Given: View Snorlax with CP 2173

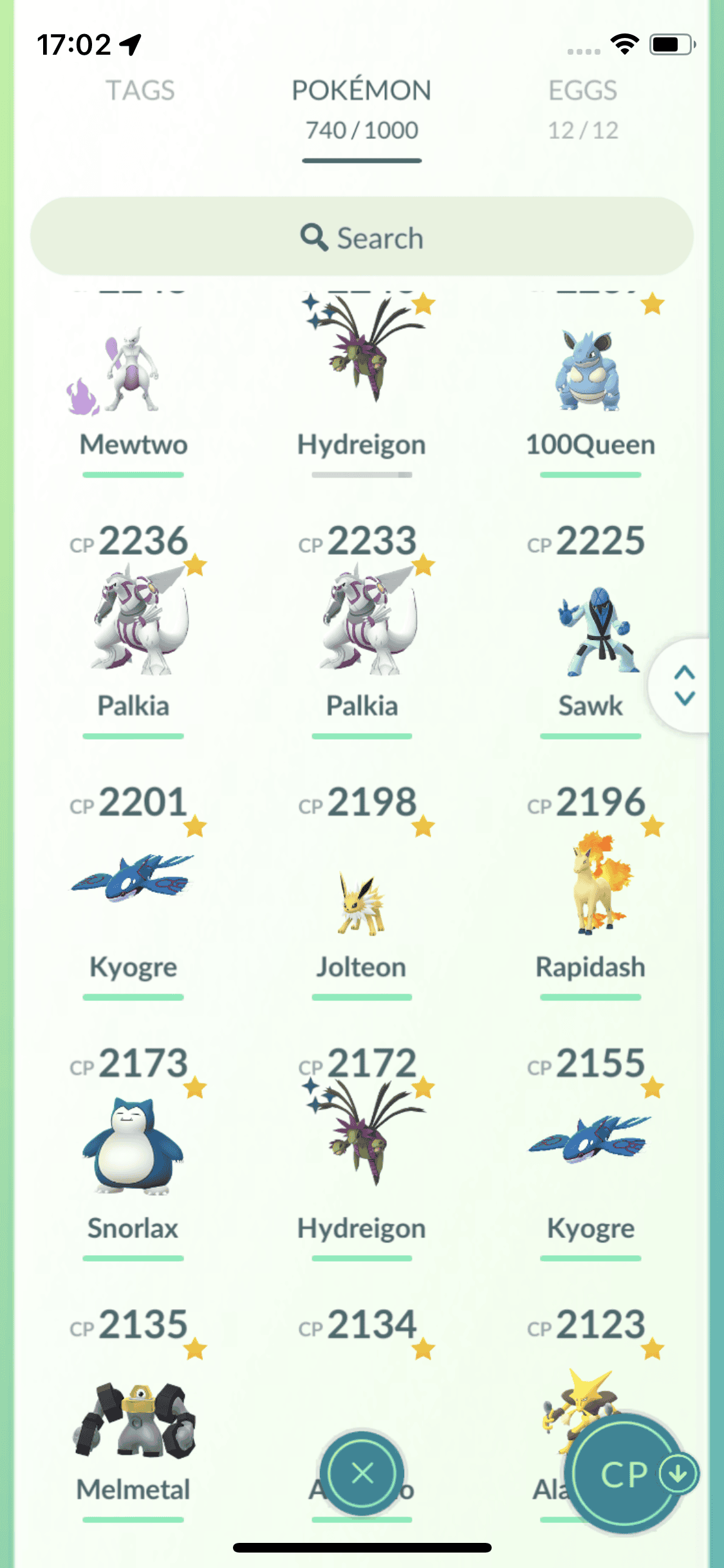Looking at the screenshot, I should (x=133, y=1146).
